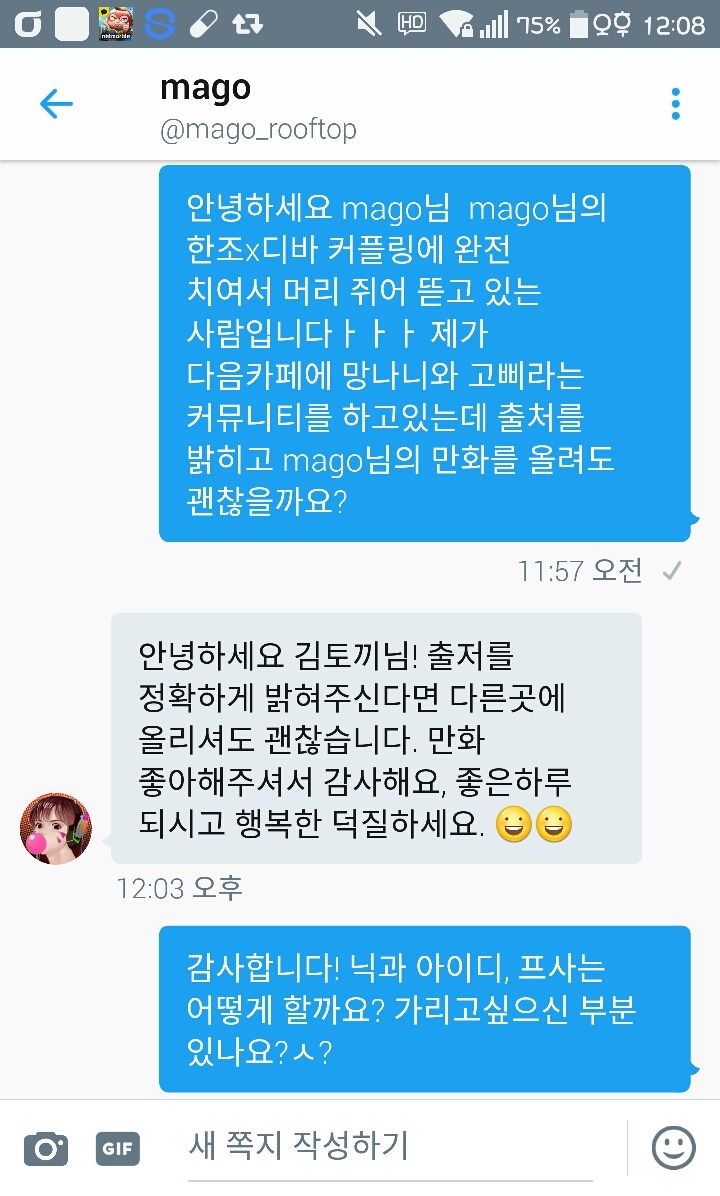The width and height of the screenshot is (720, 1196).
Task: Tap the smiling emoji in mago's message
Action: (515, 826)
